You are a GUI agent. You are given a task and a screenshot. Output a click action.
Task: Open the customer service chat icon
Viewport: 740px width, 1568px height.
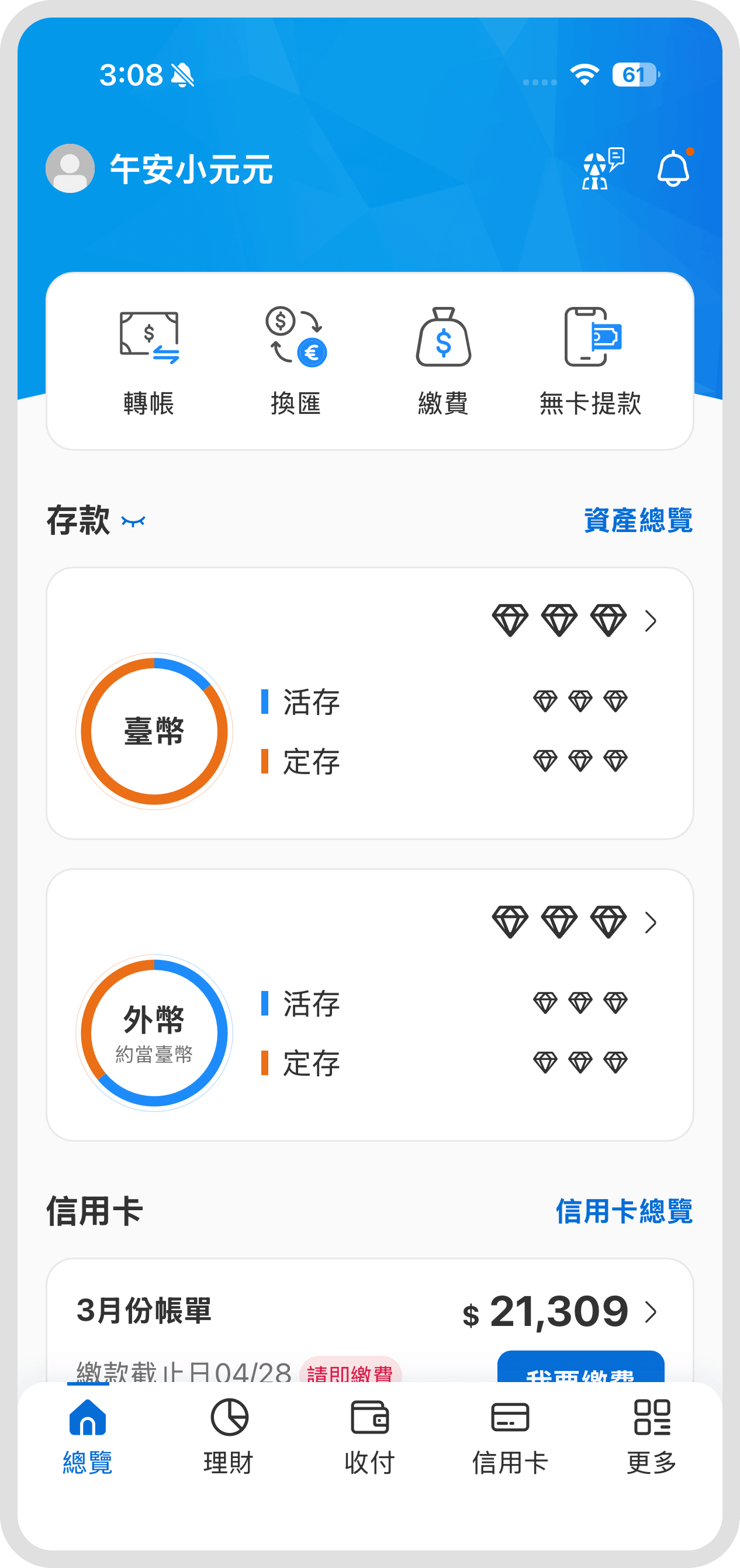pos(603,168)
